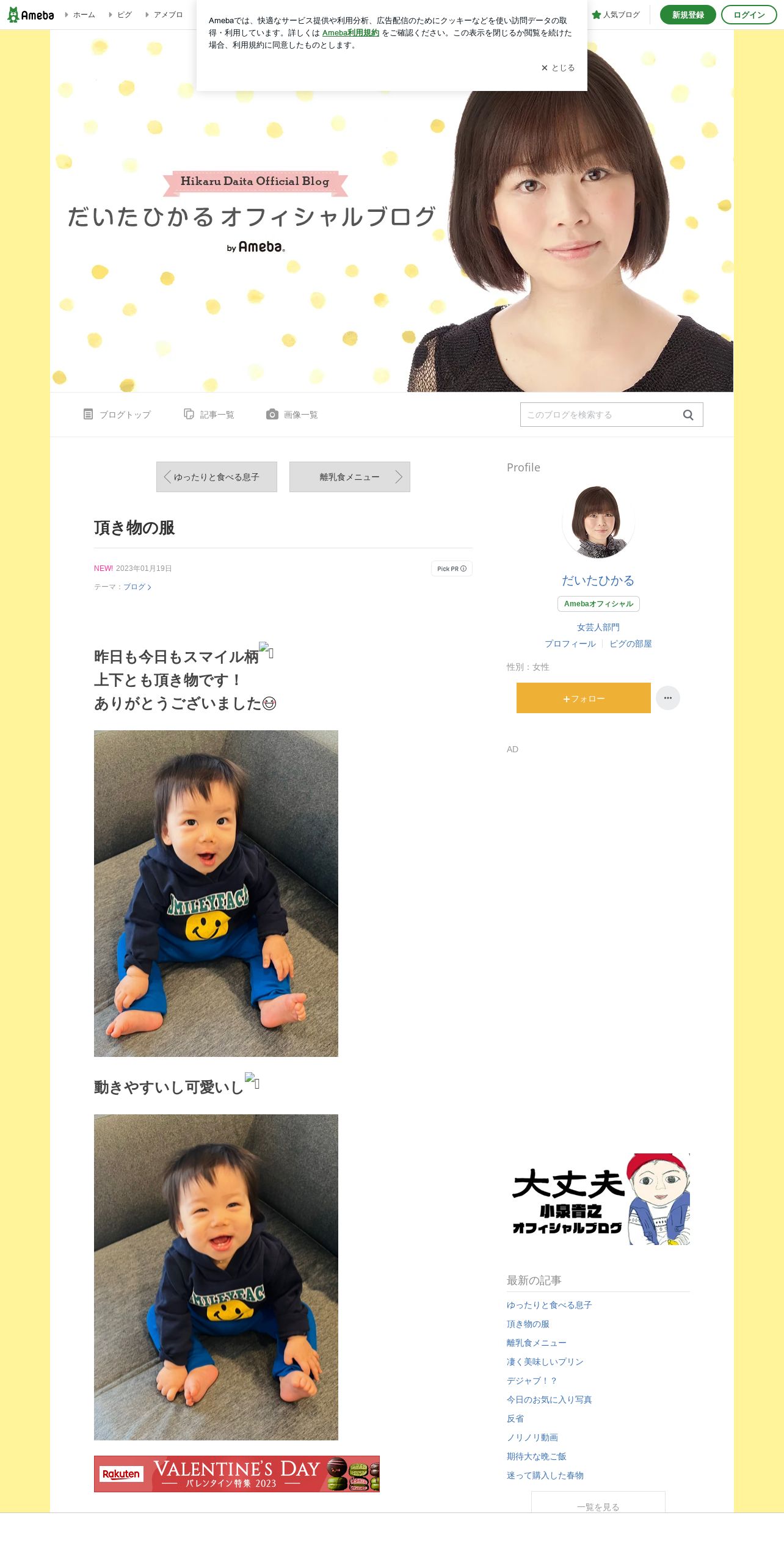Tap the search magnifier icon
Viewport: 784px width, 1568px height.
pyautogui.click(x=688, y=415)
